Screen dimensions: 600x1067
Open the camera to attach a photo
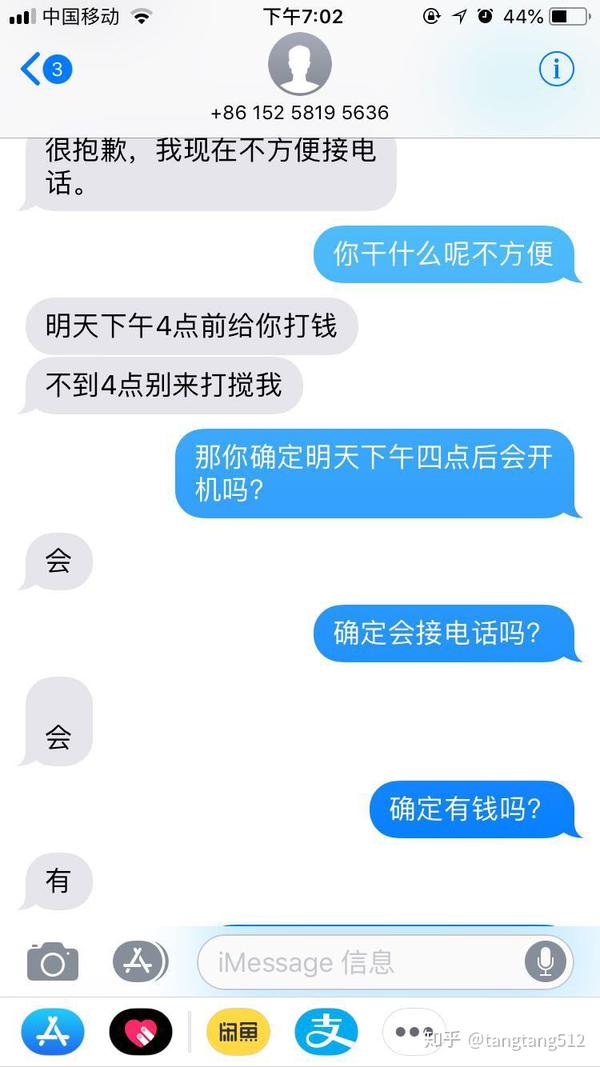(x=52, y=963)
